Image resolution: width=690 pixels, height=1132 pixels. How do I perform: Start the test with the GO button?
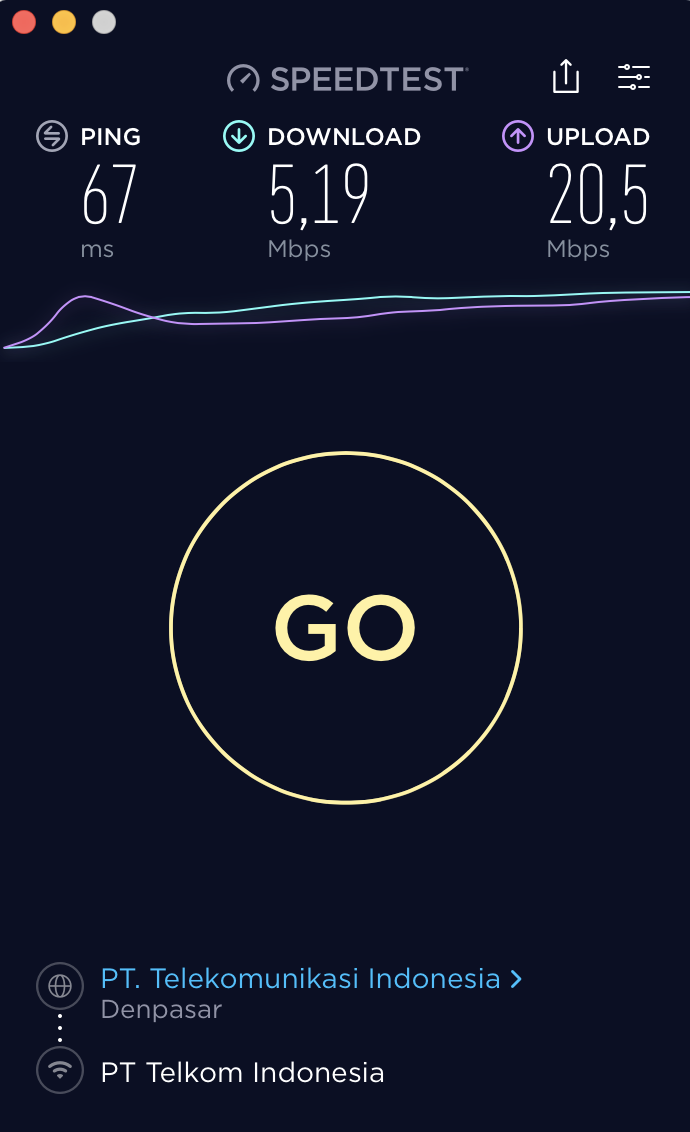[x=346, y=627]
